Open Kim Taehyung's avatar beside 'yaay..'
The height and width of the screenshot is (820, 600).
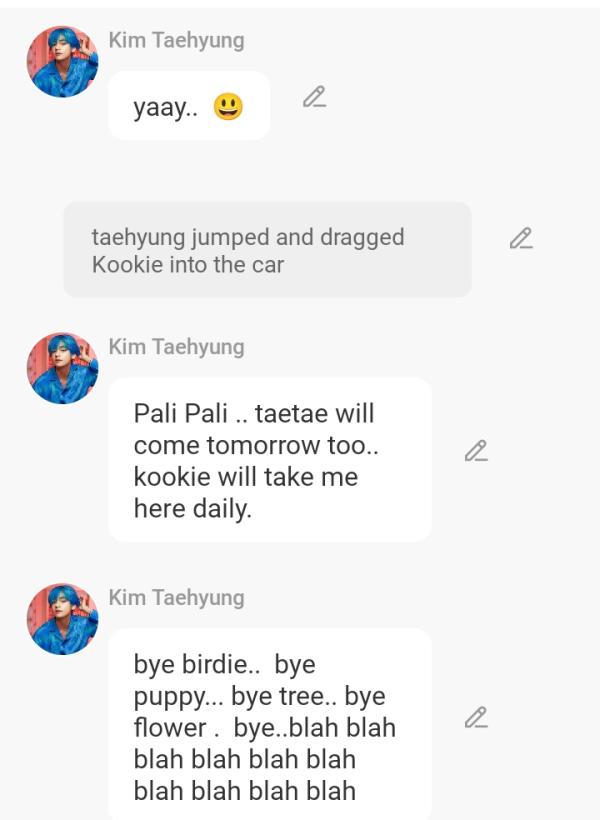tap(62, 62)
